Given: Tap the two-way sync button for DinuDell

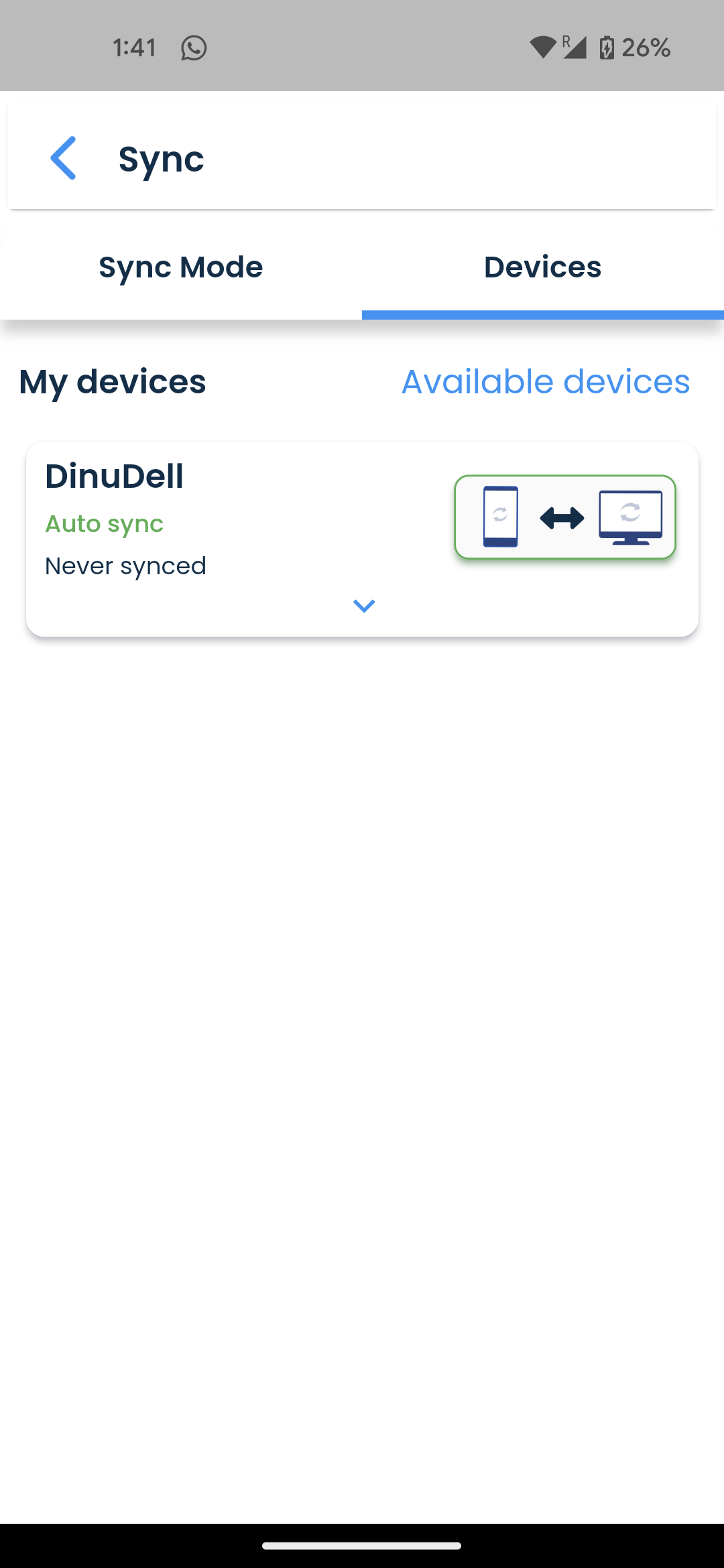Looking at the screenshot, I should click(564, 517).
